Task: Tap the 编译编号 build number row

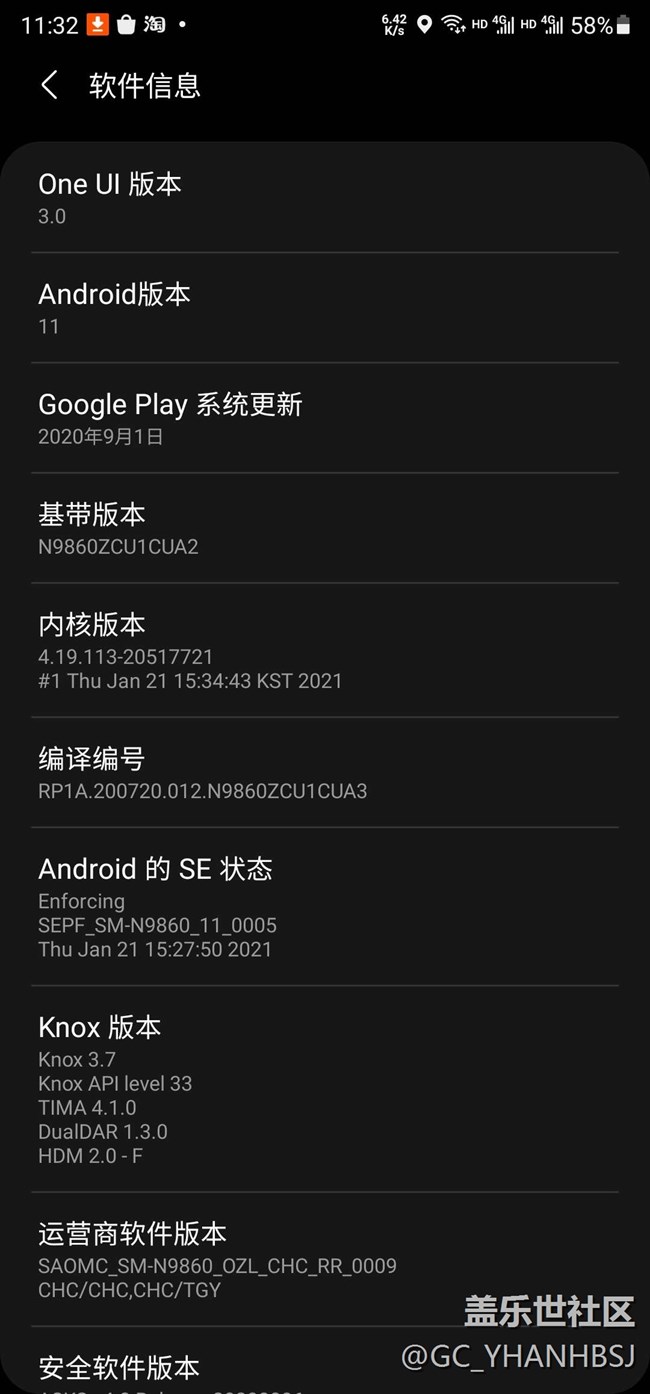Action: tap(324, 773)
